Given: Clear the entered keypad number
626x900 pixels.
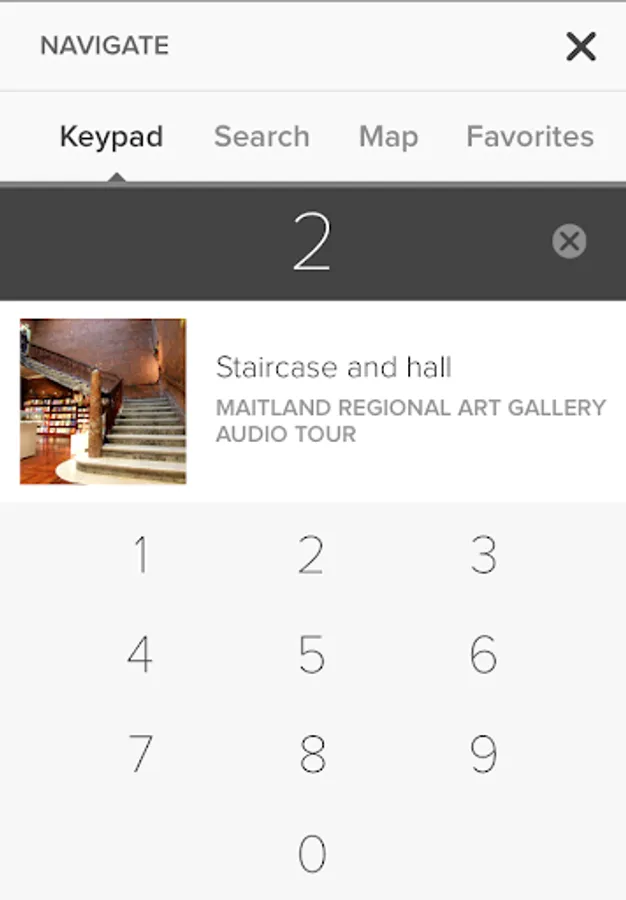Looking at the screenshot, I should click(x=569, y=242).
